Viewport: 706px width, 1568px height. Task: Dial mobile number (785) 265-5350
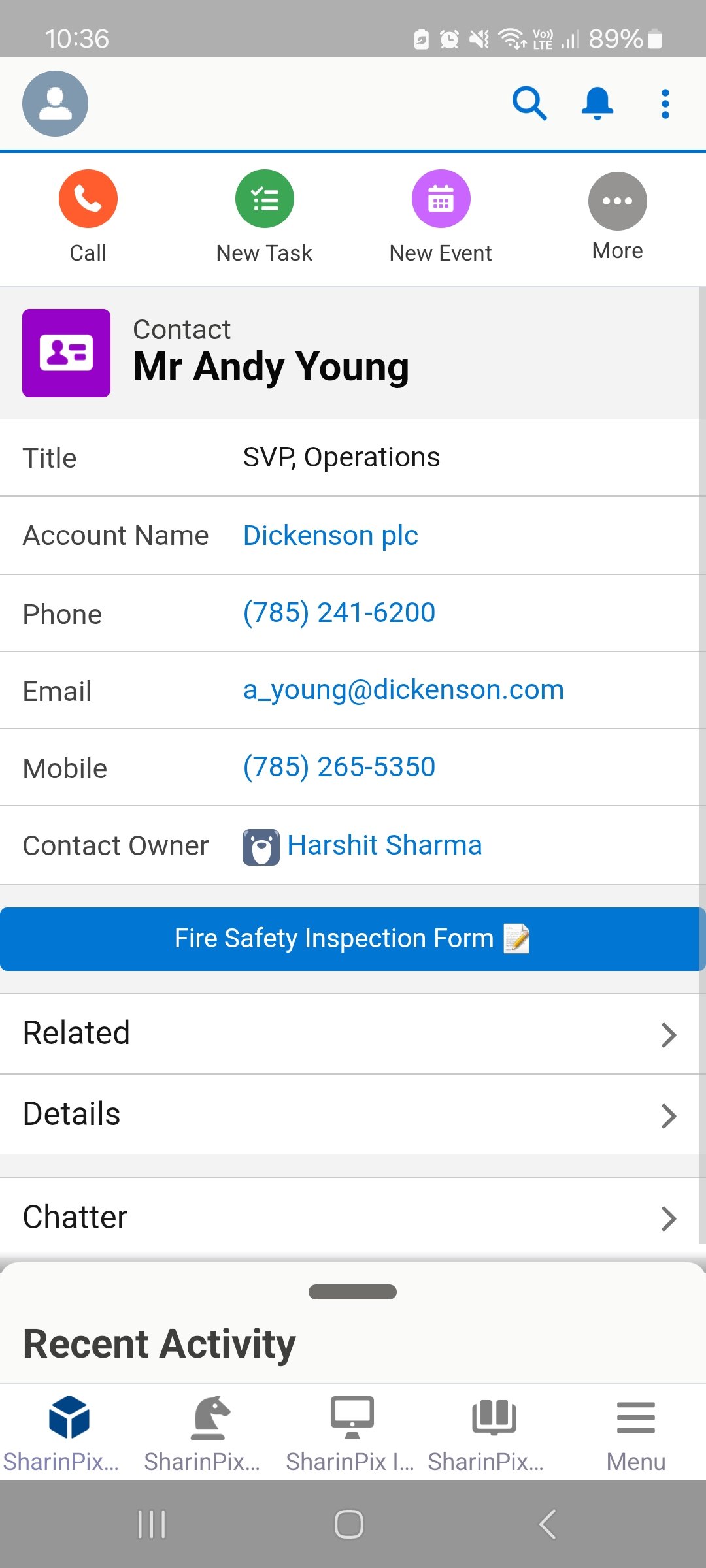pyautogui.click(x=339, y=767)
